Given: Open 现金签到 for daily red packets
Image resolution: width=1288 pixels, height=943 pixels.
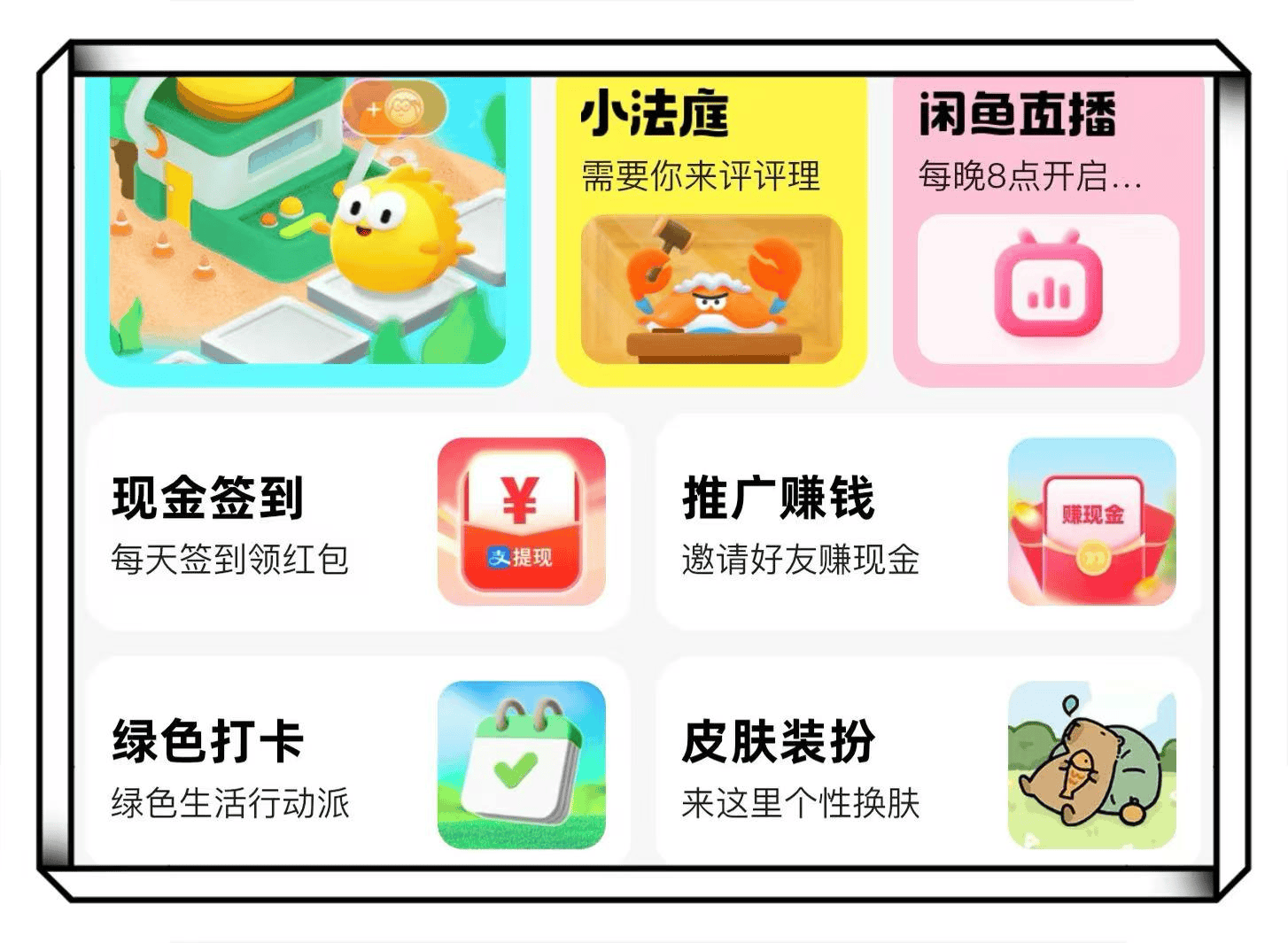Looking at the screenshot, I should click(356, 522).
